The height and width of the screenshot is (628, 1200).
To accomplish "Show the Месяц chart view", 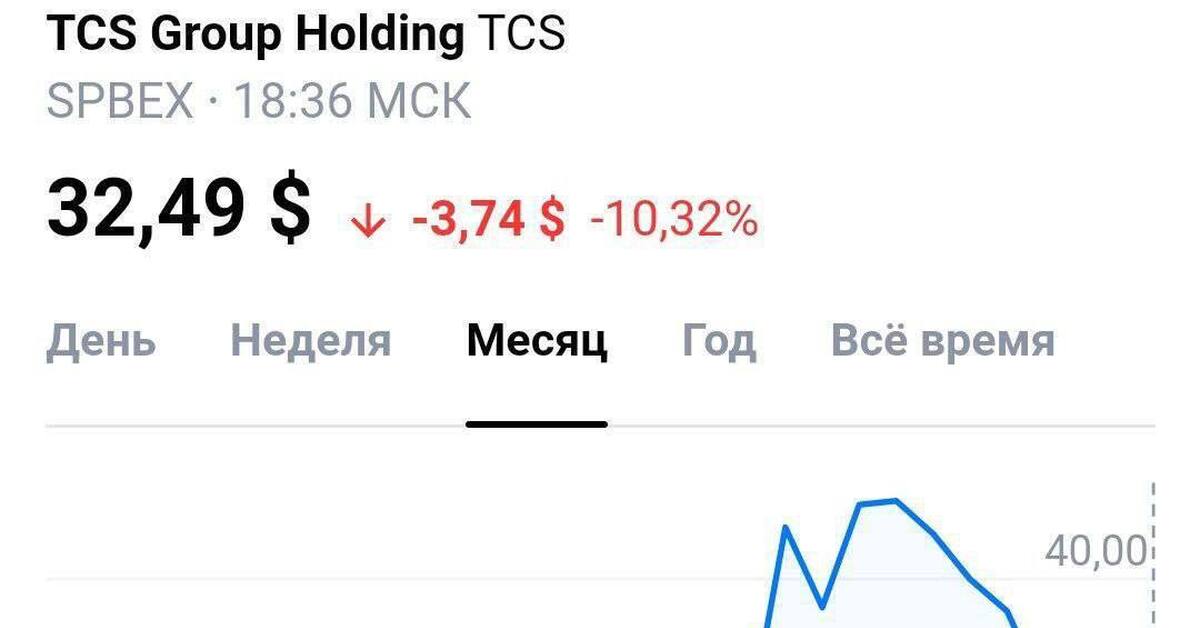I will (536, 342).
